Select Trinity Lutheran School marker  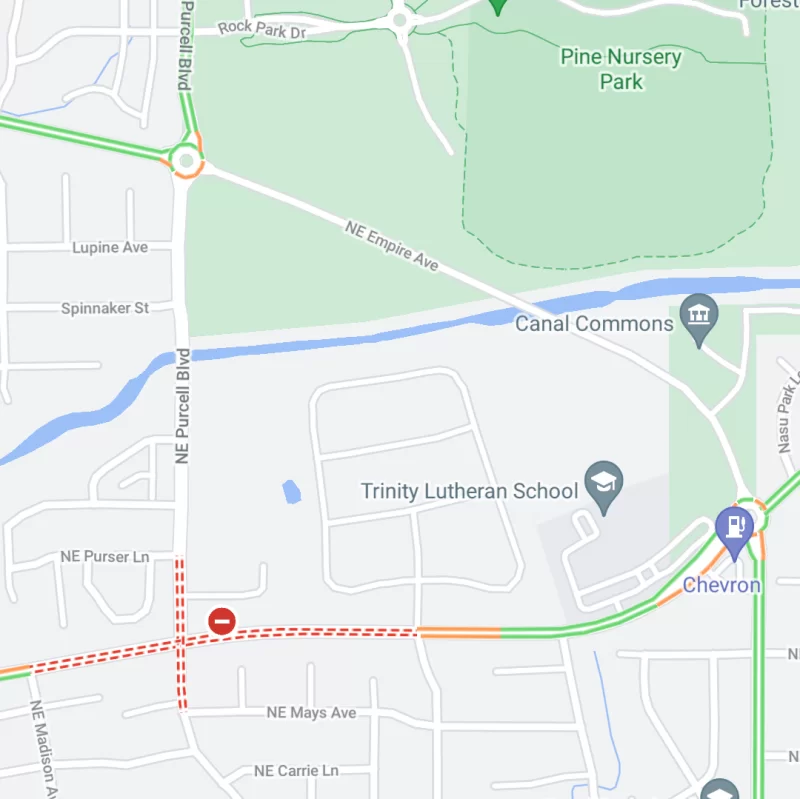pyautogui.click(x=603, y=485)
